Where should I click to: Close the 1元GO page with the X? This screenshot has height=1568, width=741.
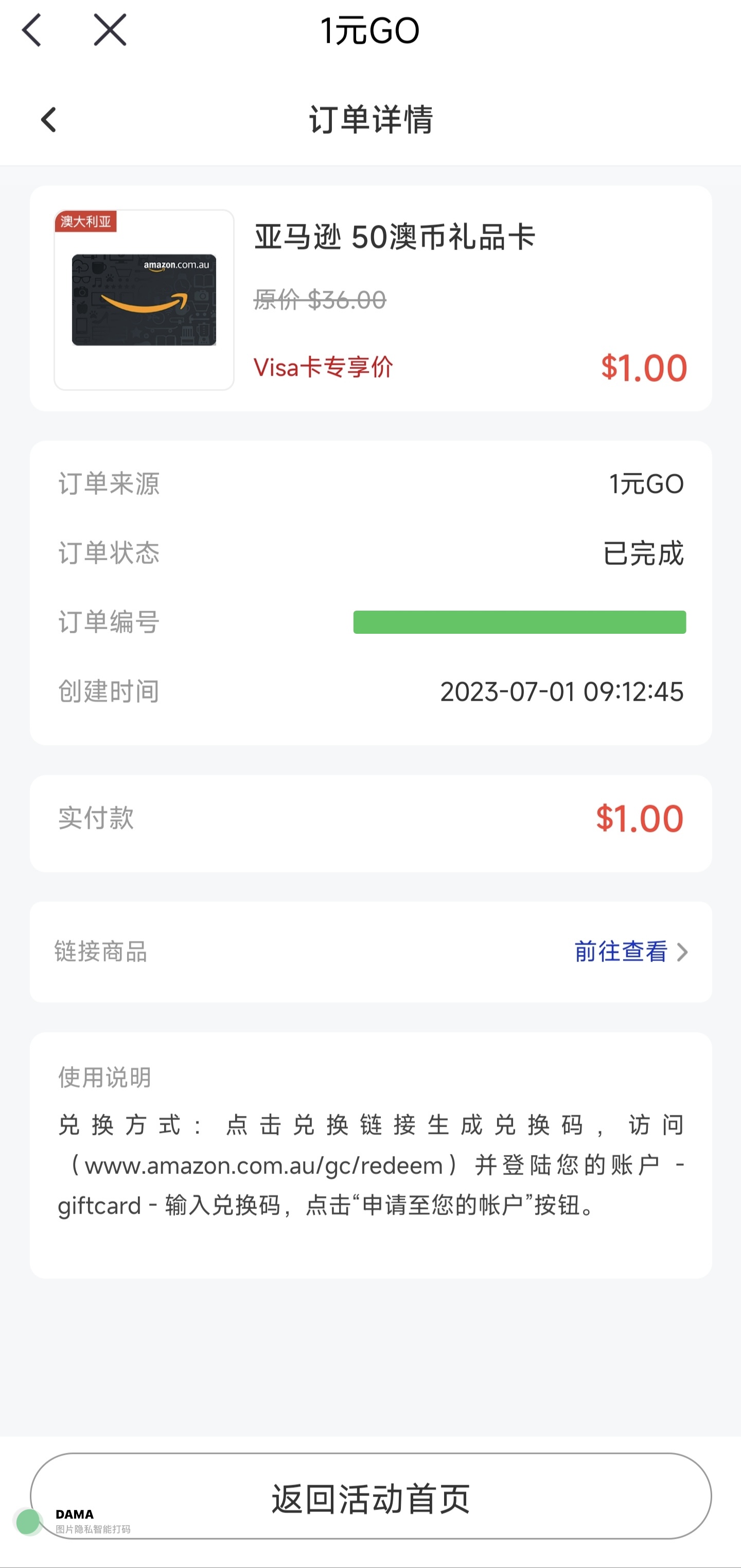pos(110,30)
